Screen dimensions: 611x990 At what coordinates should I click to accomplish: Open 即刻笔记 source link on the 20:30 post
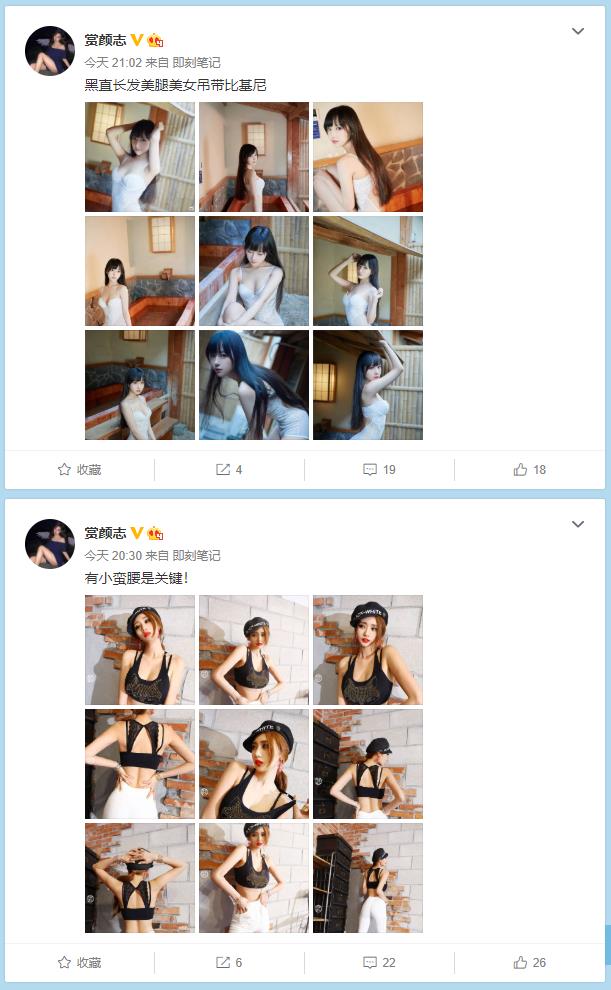(x=197, y=555)
